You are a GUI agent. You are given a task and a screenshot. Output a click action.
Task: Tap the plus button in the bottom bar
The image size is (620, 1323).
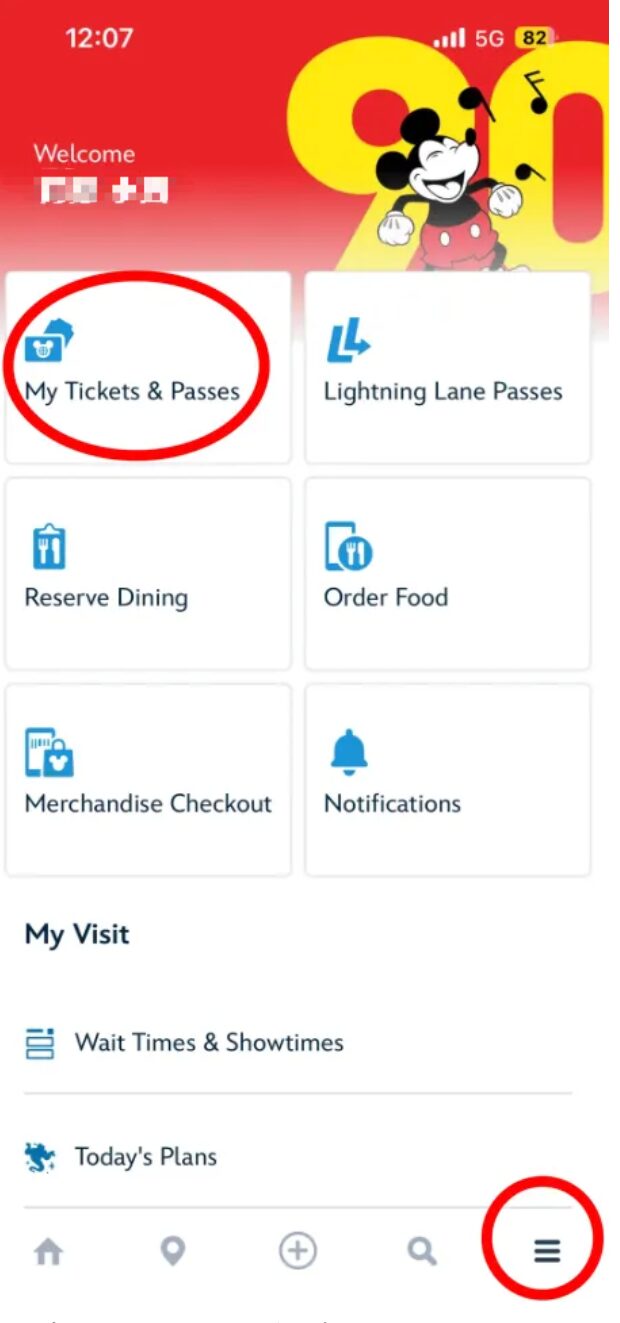pyautogui.click(x=297, y=1251)
